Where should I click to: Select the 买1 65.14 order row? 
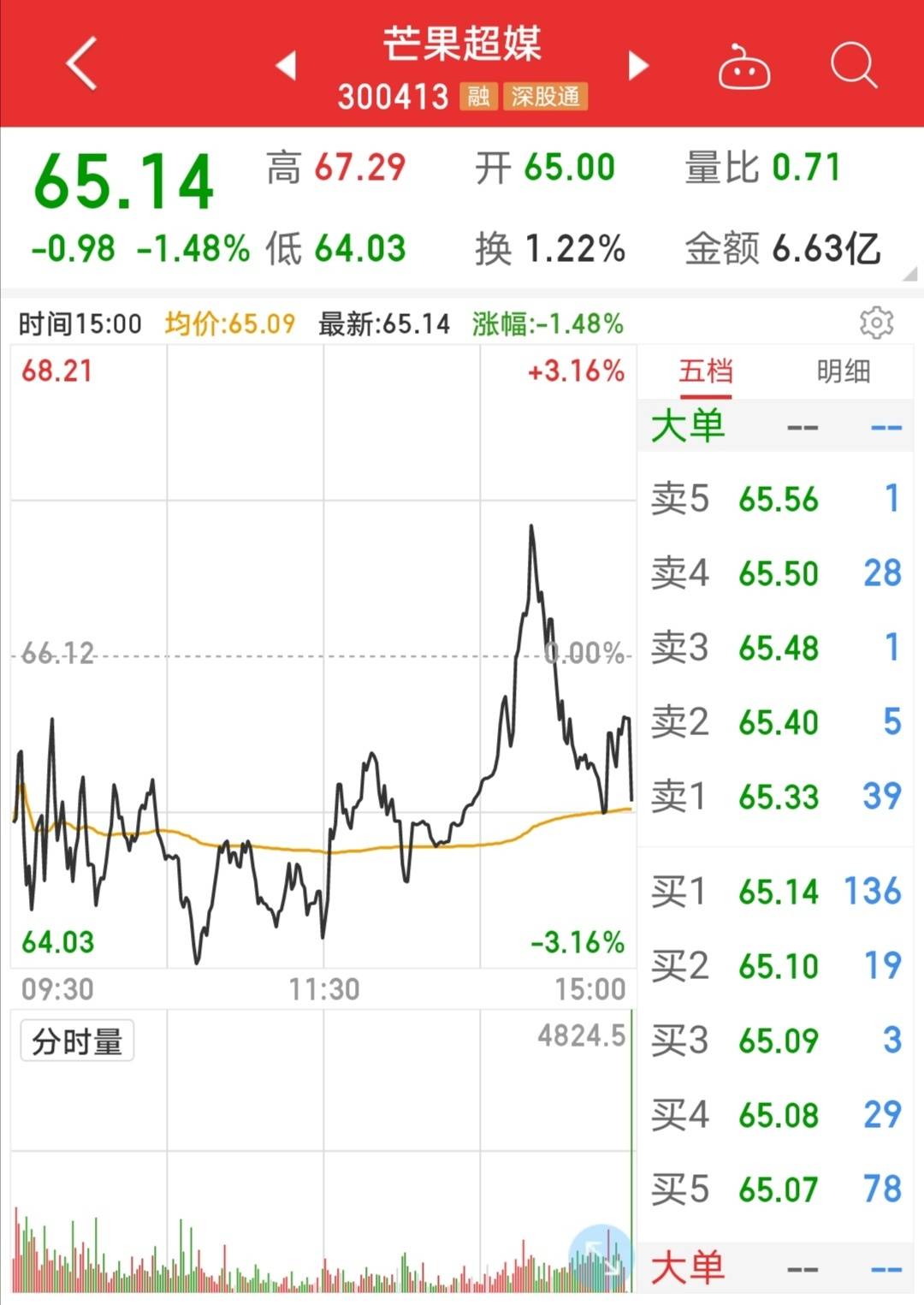pyautogui.click(x=775, y=892)
